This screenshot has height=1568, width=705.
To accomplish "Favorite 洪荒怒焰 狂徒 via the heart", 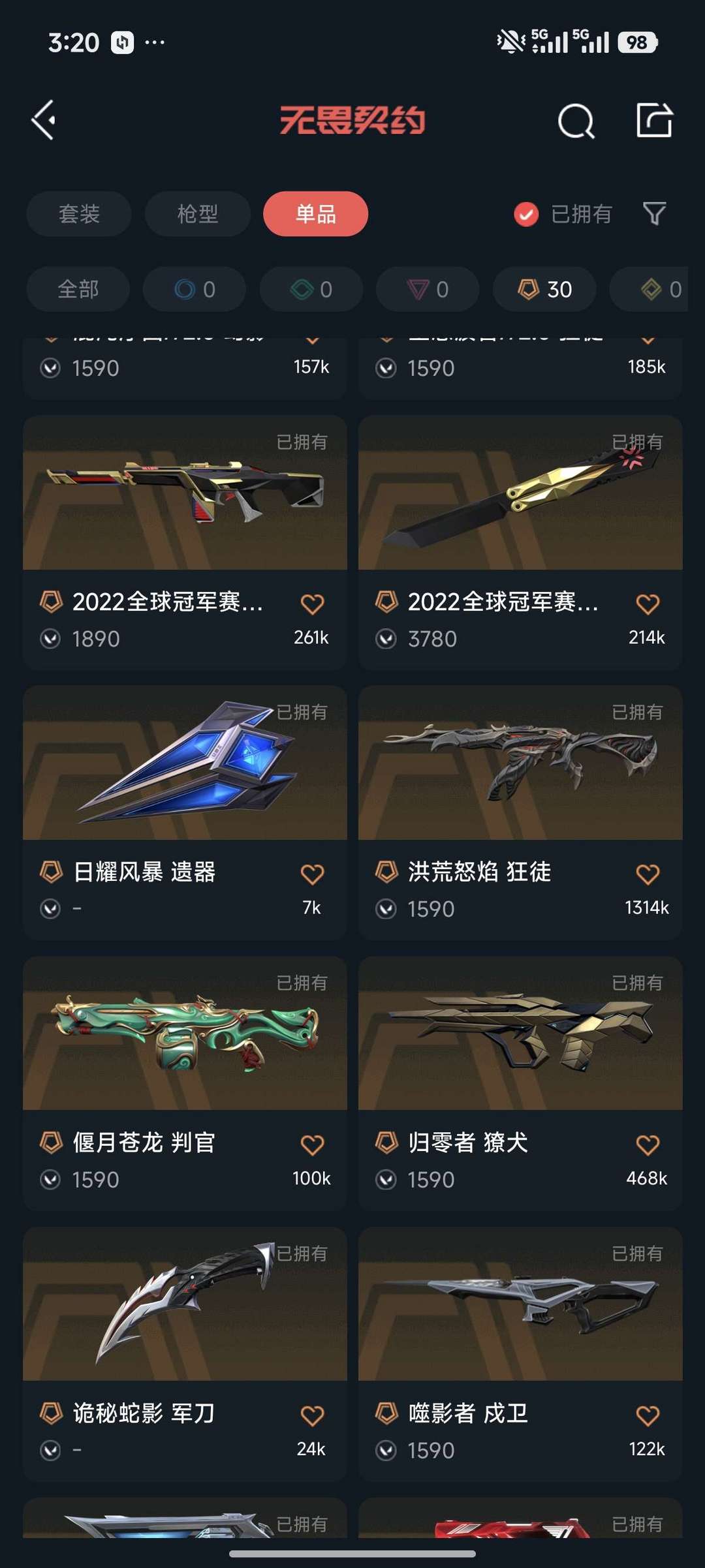I will [x=647, y=871].
